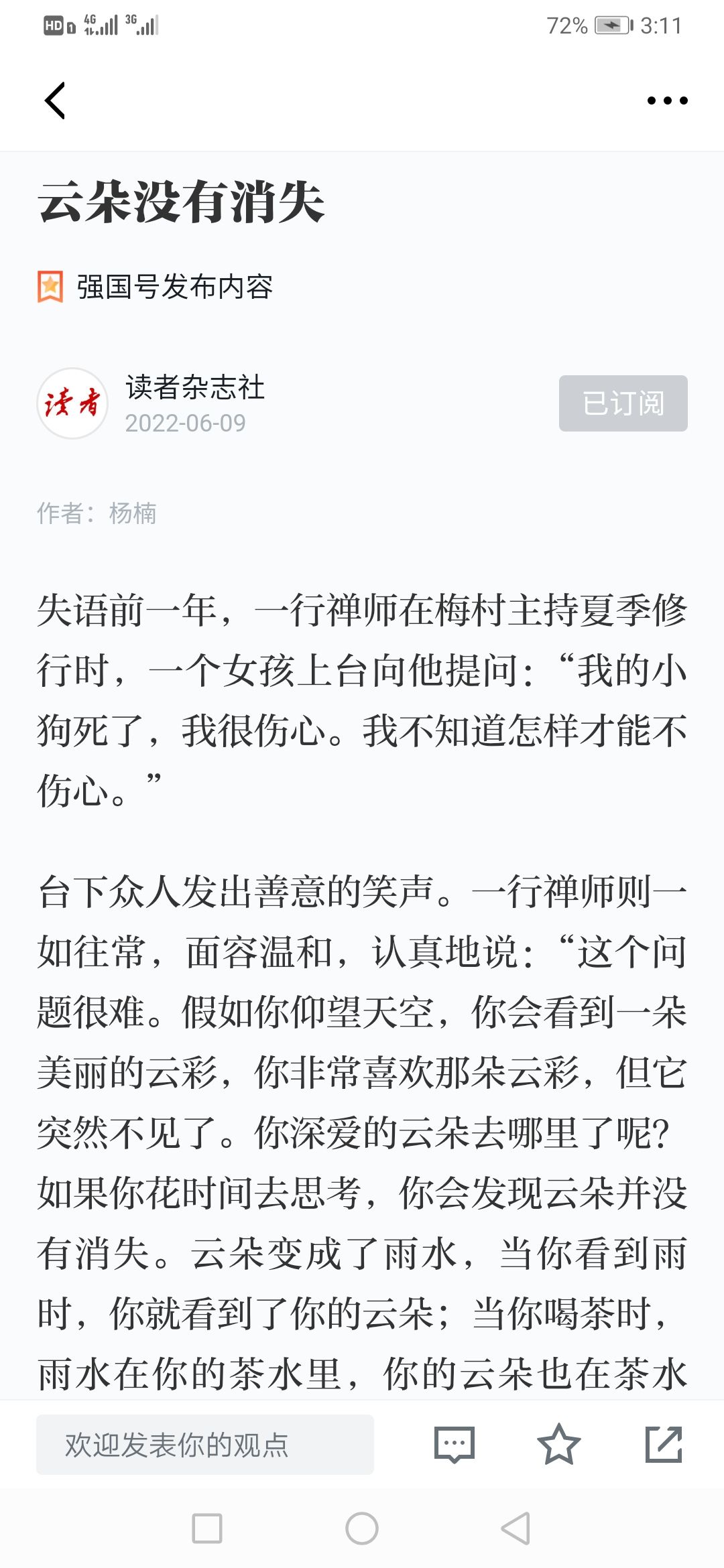Screen dimensions: 724x1568
Task: Tap the 欢迎发表你的观点 comment field
Action: tap(205, 1445)
